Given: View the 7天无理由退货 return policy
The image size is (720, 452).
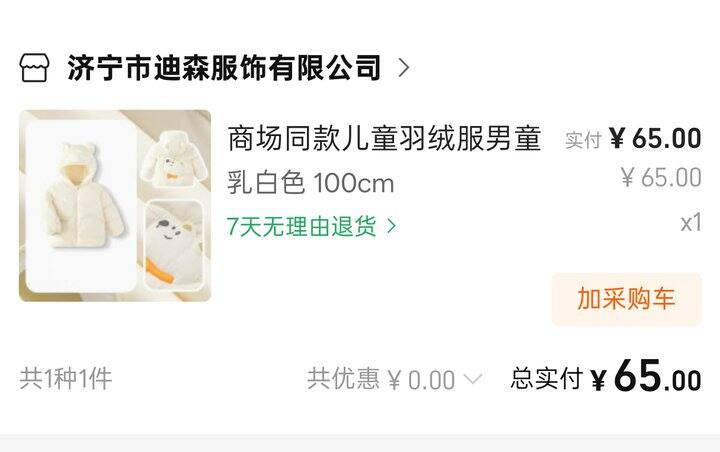Looking at the screenshot, I should (311, 226).
